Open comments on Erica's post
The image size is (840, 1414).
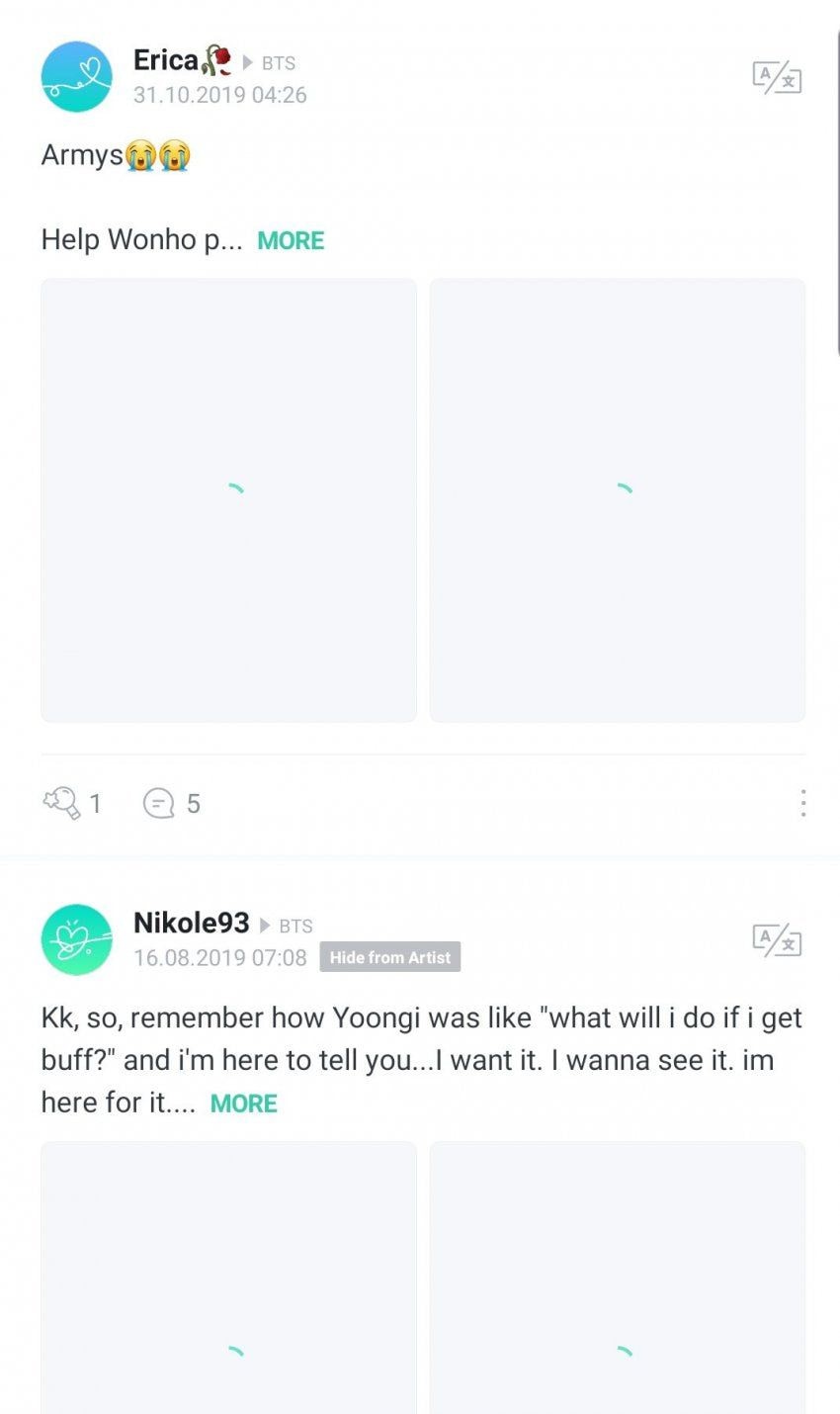[160, 803]
